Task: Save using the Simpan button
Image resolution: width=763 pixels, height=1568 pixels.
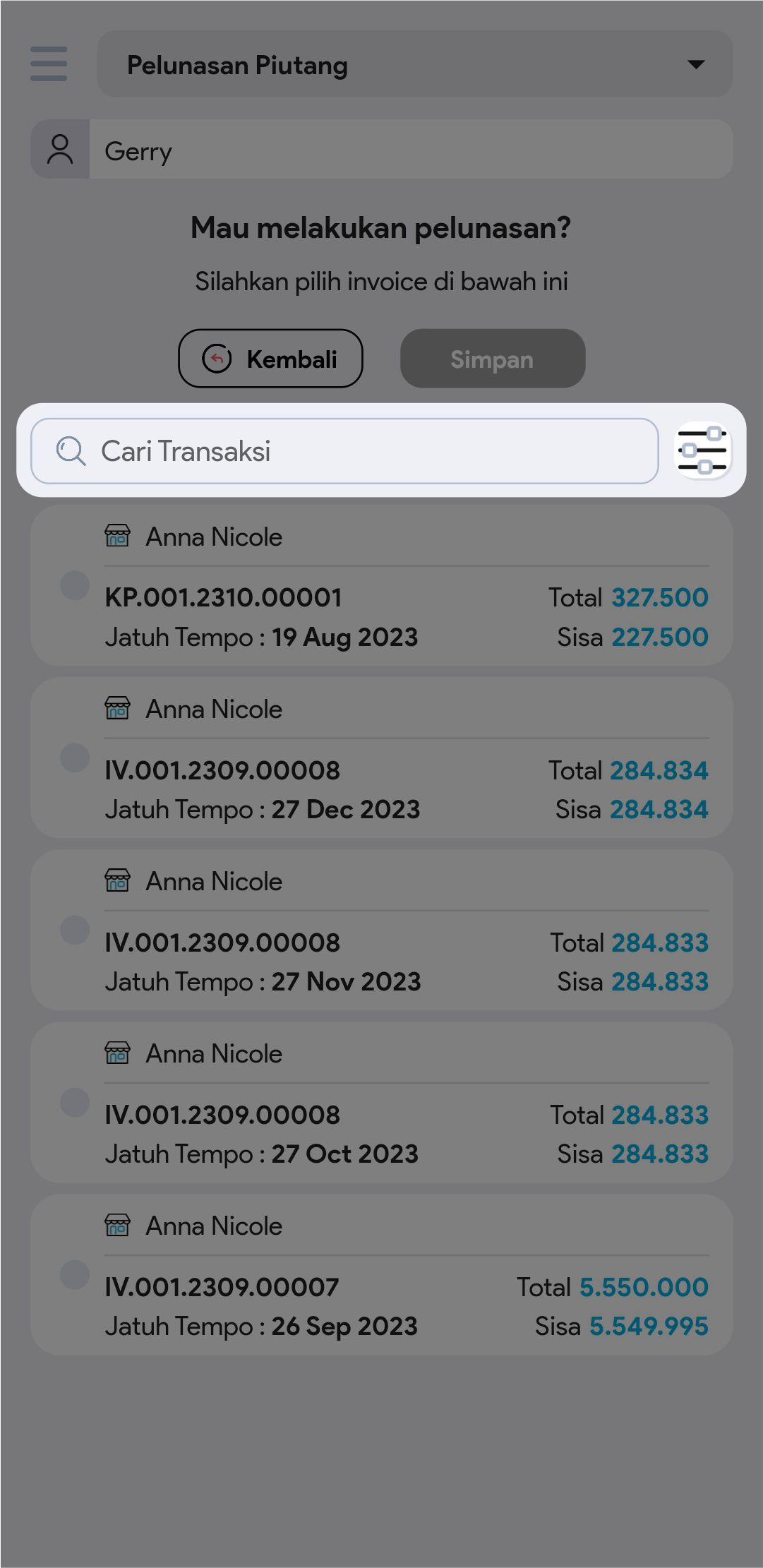Action: tap(492, 359)
